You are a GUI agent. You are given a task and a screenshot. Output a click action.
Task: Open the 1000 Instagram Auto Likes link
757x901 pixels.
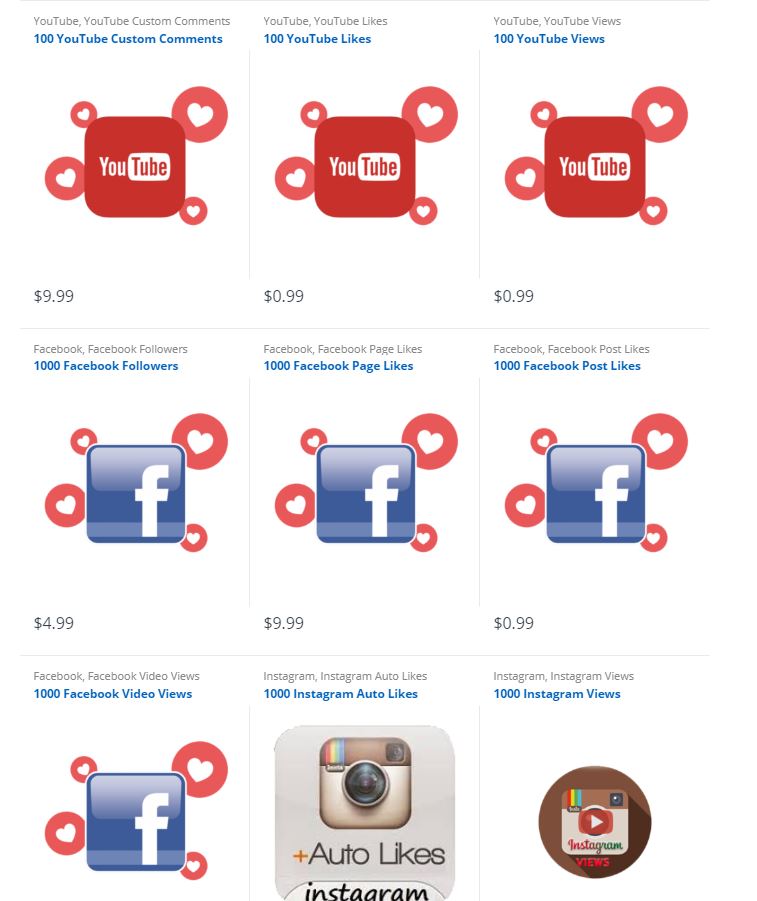point(340,694)
